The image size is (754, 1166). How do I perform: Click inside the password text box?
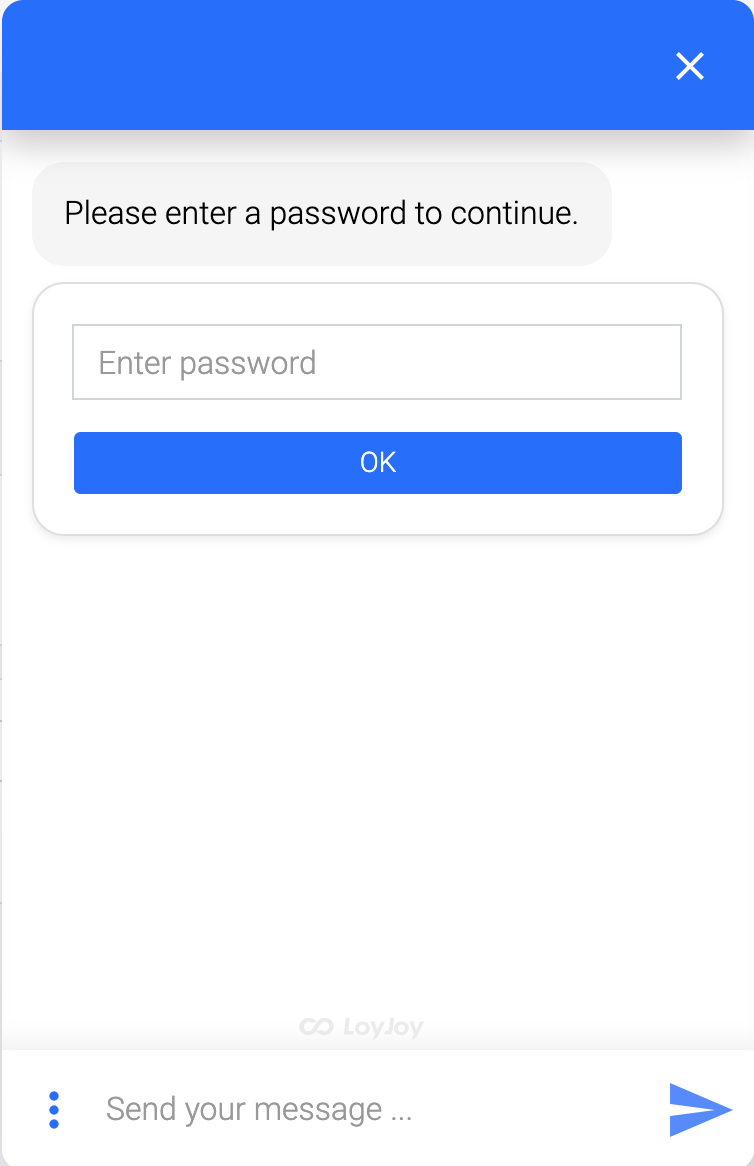click(x=377, y=362)
